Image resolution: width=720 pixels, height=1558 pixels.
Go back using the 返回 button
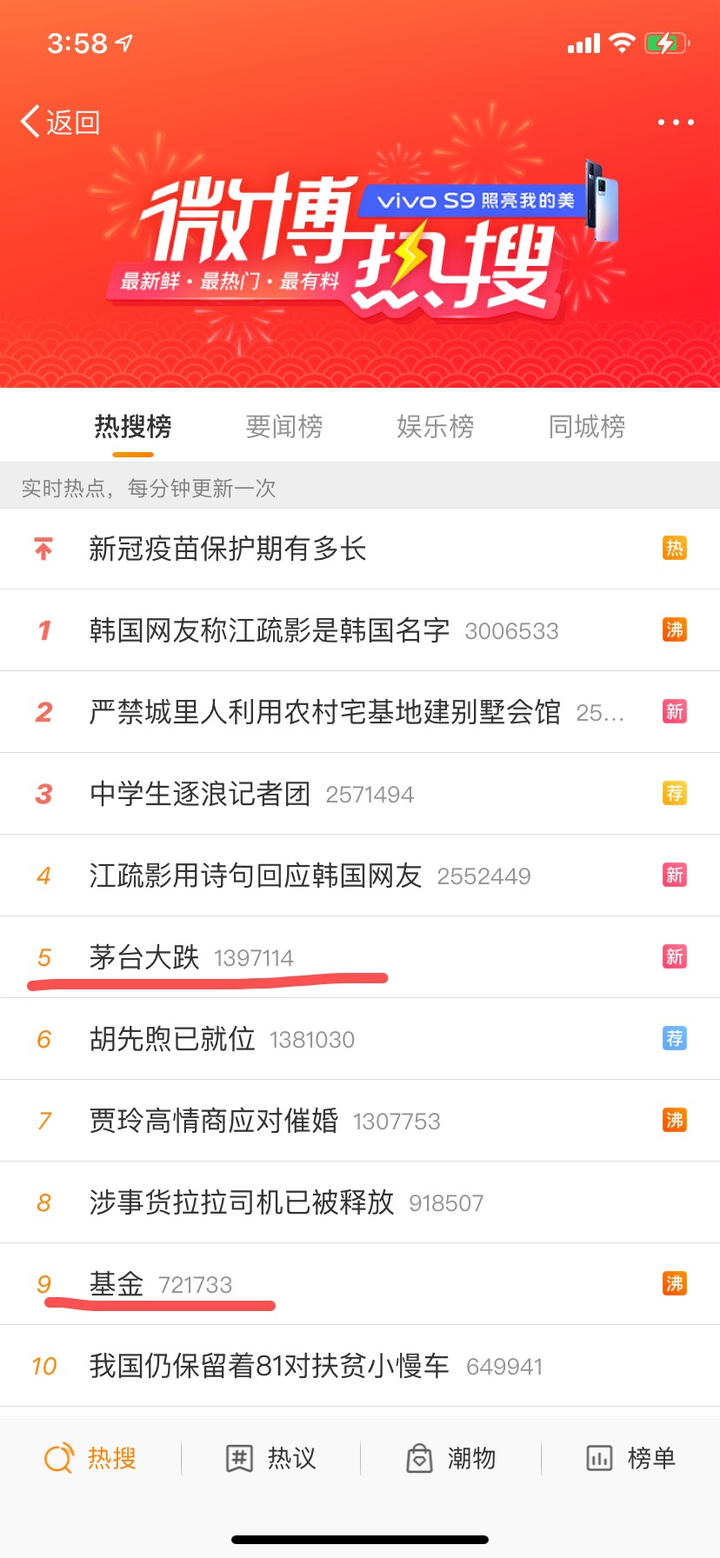62,123
